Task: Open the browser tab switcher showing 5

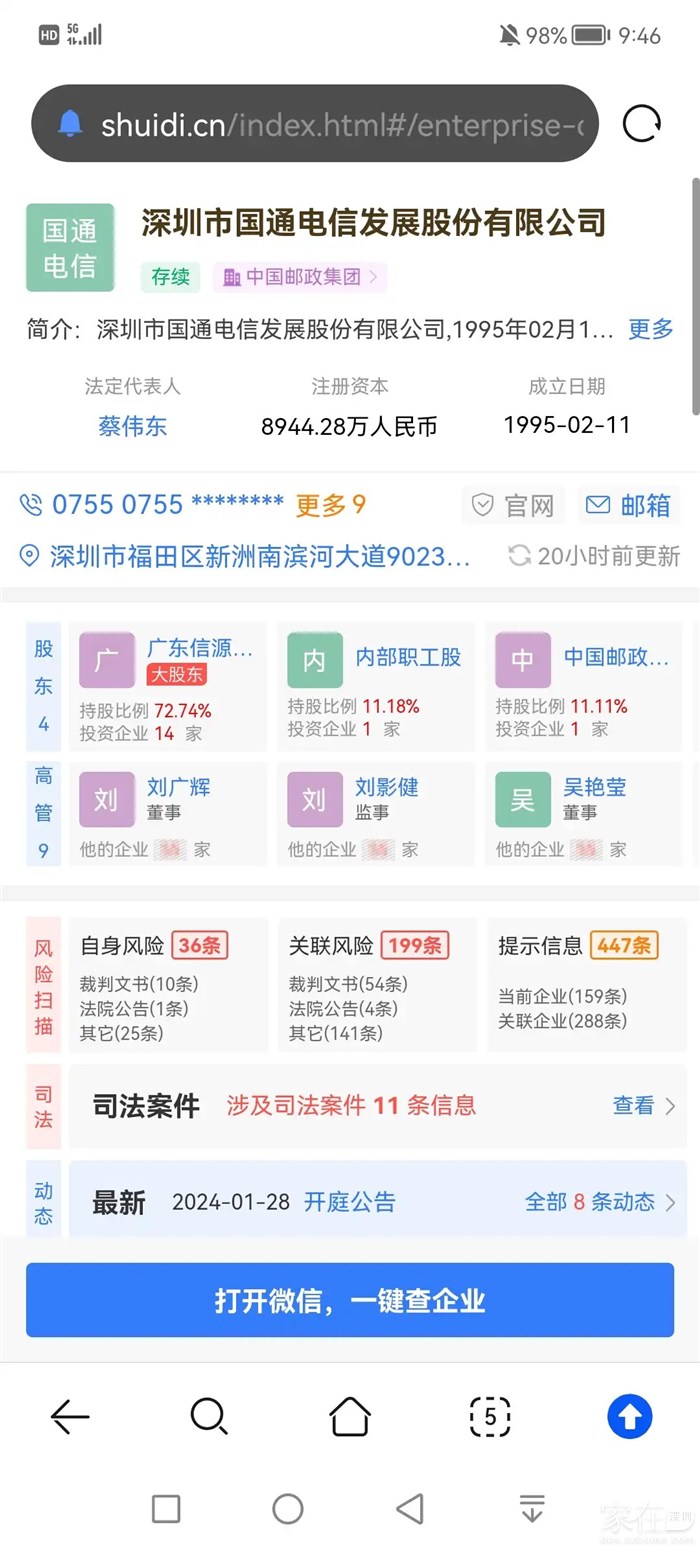Action: click(x=490, y=1416)
